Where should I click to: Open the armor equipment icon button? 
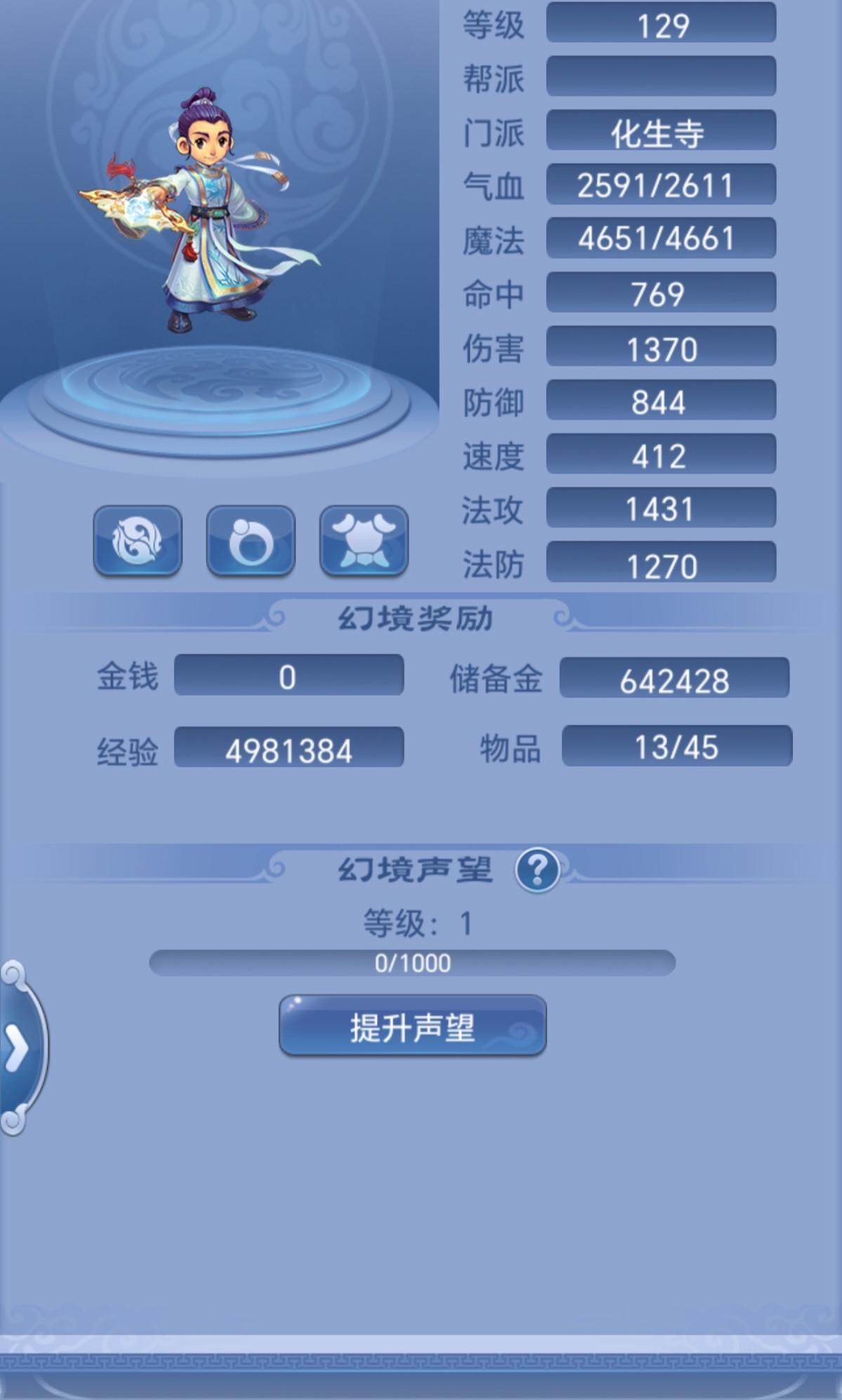[x=364, y=541]
